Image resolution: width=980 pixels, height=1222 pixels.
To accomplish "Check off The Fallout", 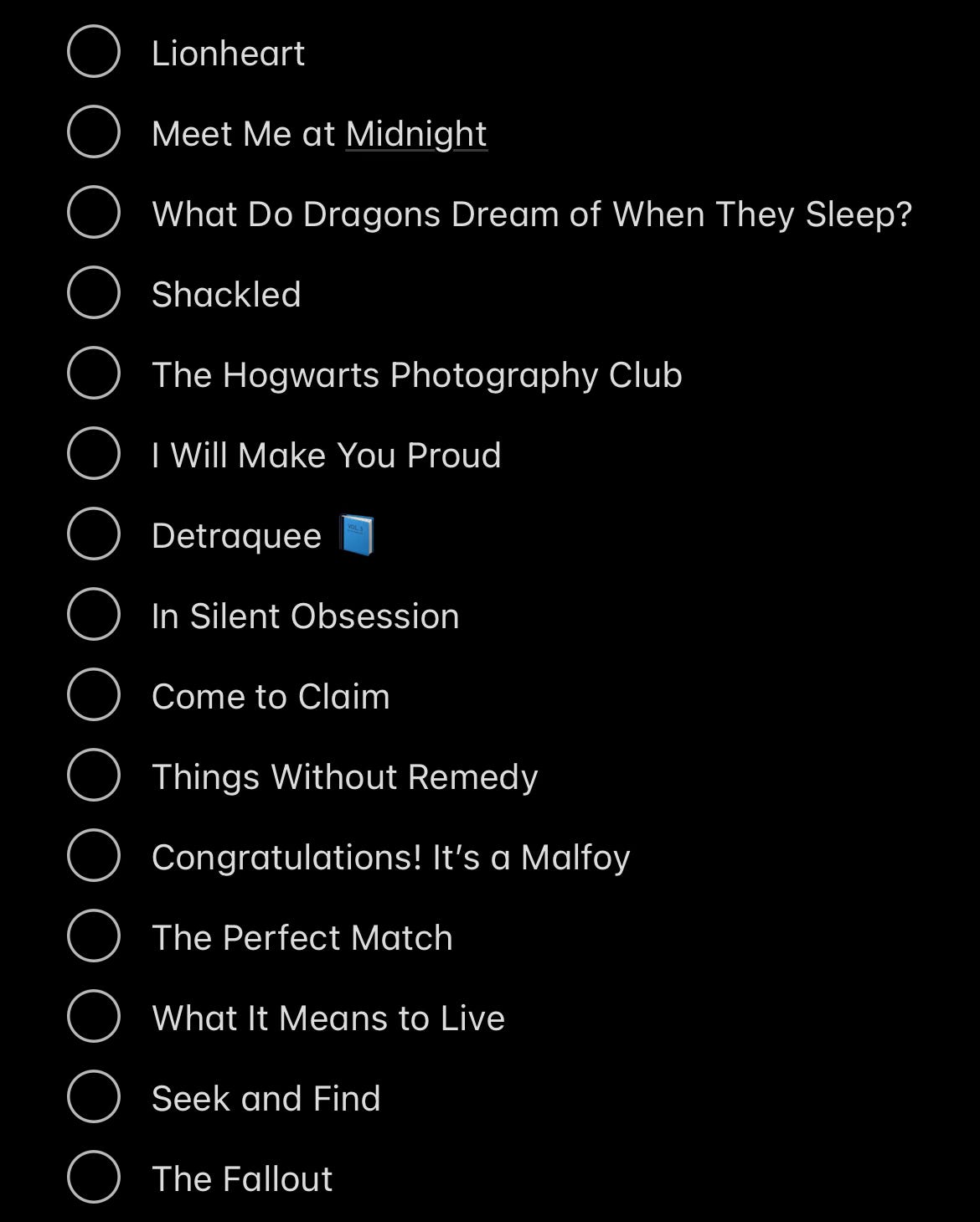I will [93, 1178].
